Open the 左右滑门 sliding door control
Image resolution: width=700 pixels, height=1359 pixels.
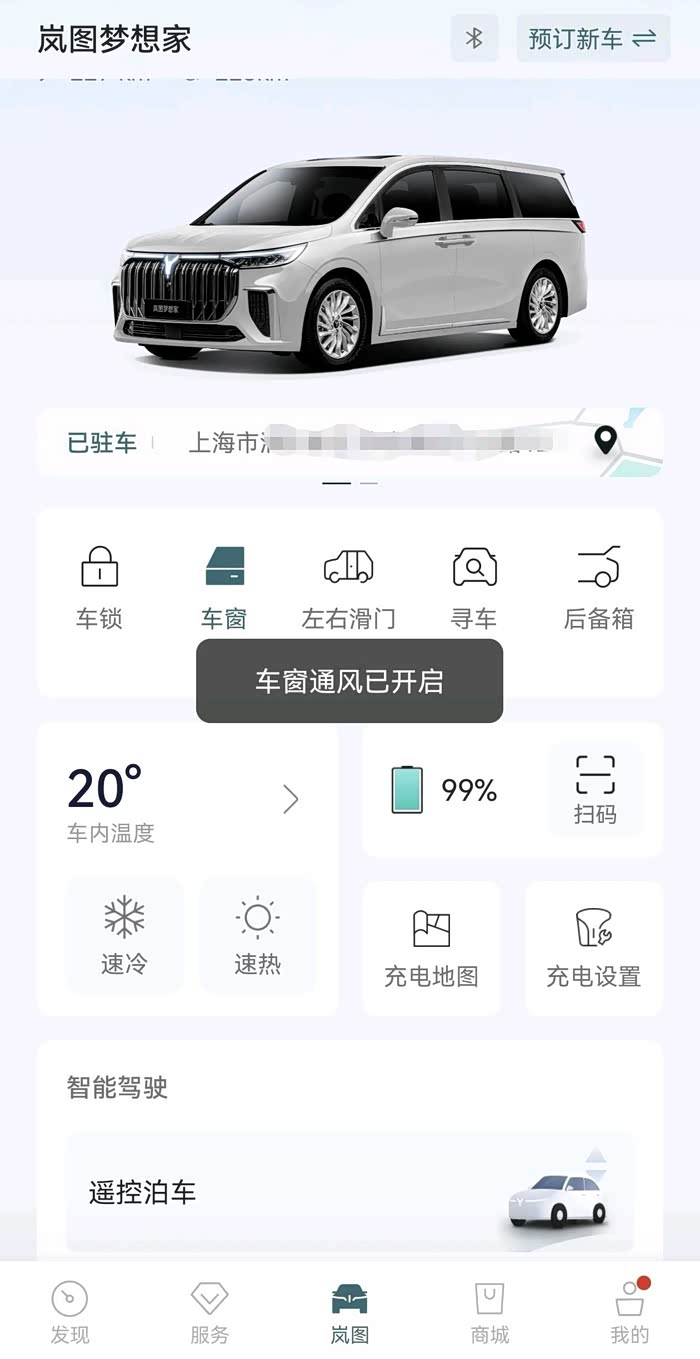(348, 588)
